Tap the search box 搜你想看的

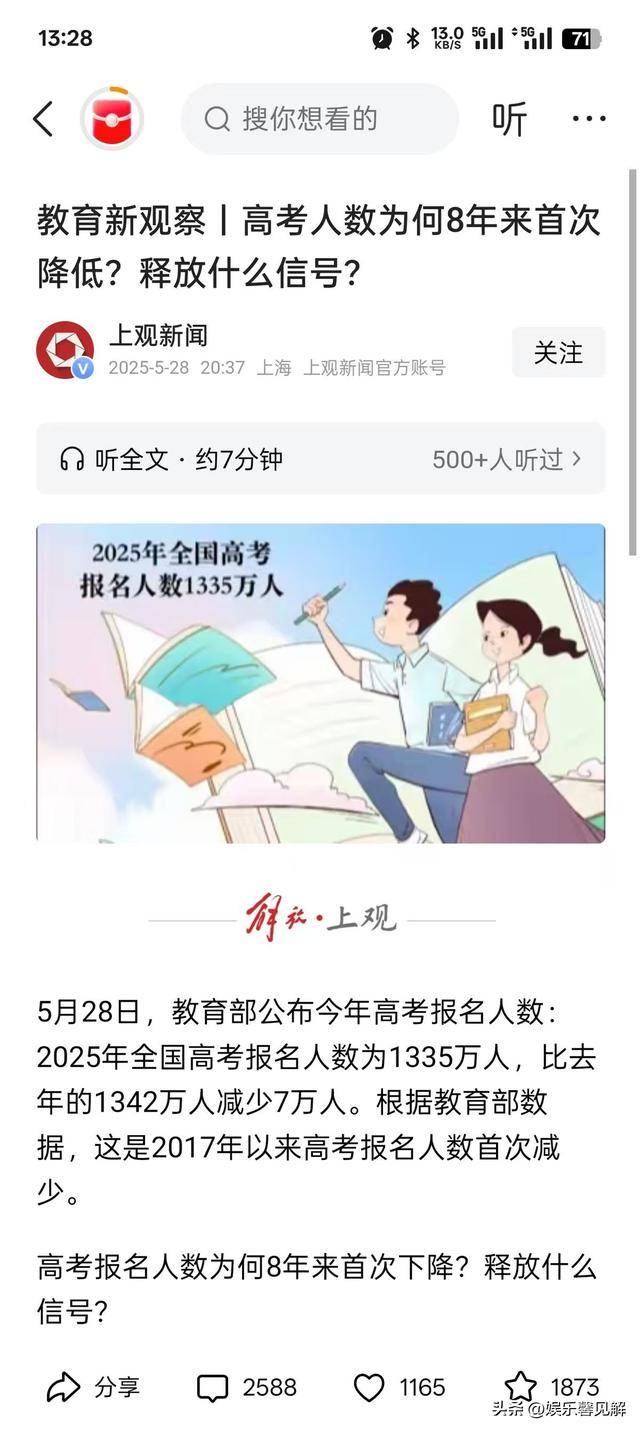click(x=319, y=119)
